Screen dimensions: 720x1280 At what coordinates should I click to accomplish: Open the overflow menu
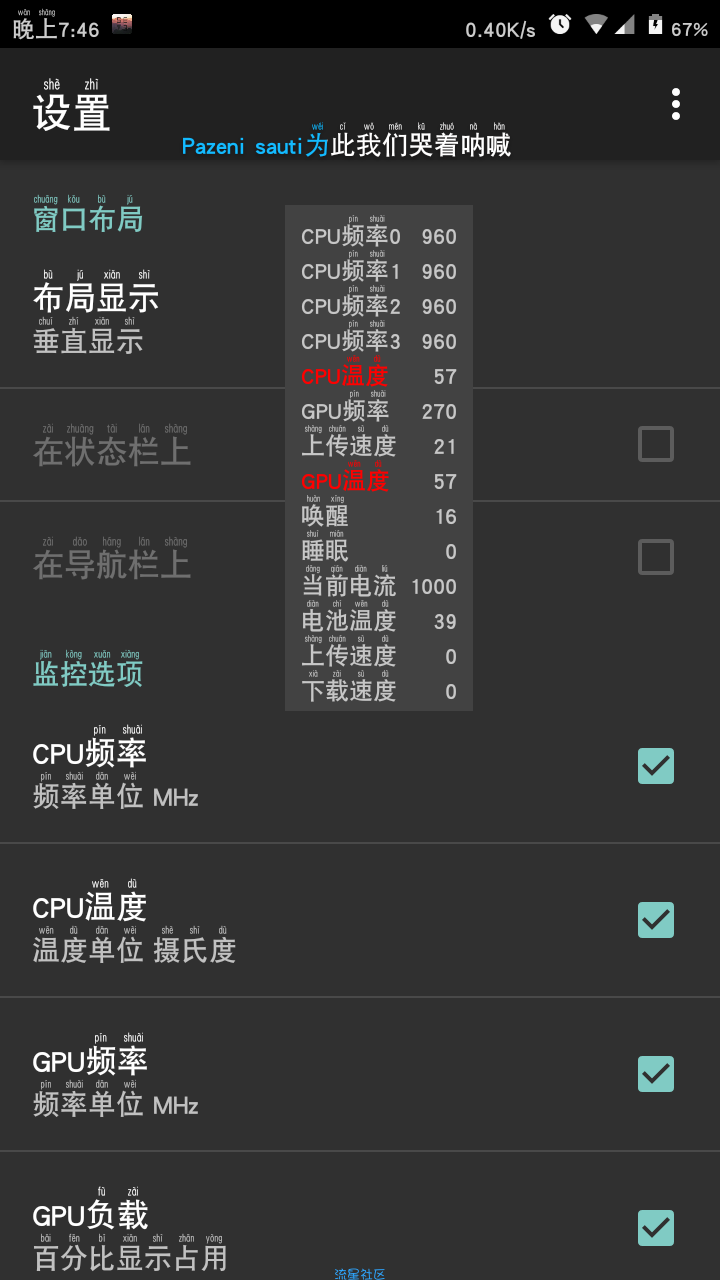(x=676, y=104)
